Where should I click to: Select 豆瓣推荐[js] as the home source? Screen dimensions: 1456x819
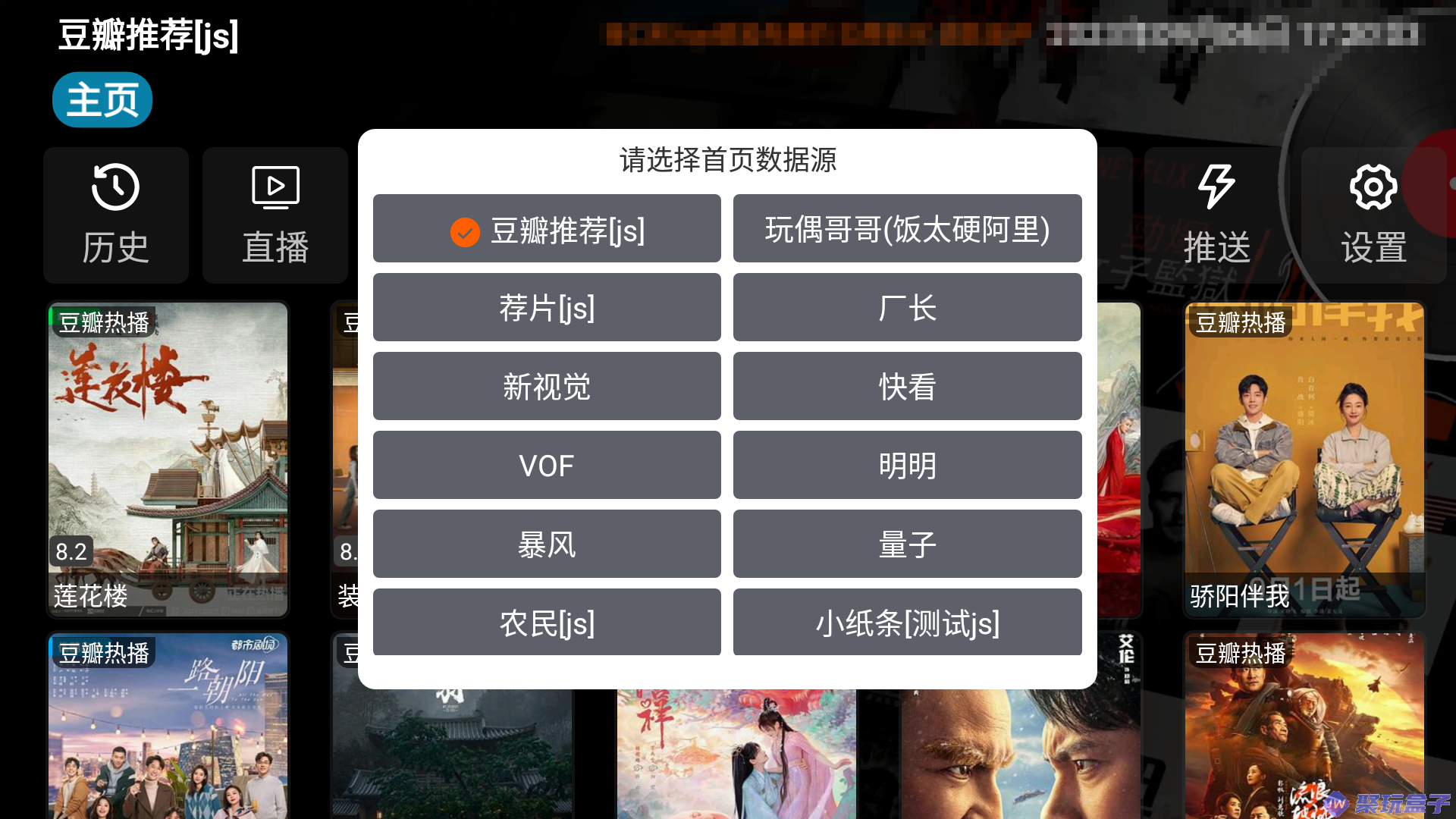547,230
